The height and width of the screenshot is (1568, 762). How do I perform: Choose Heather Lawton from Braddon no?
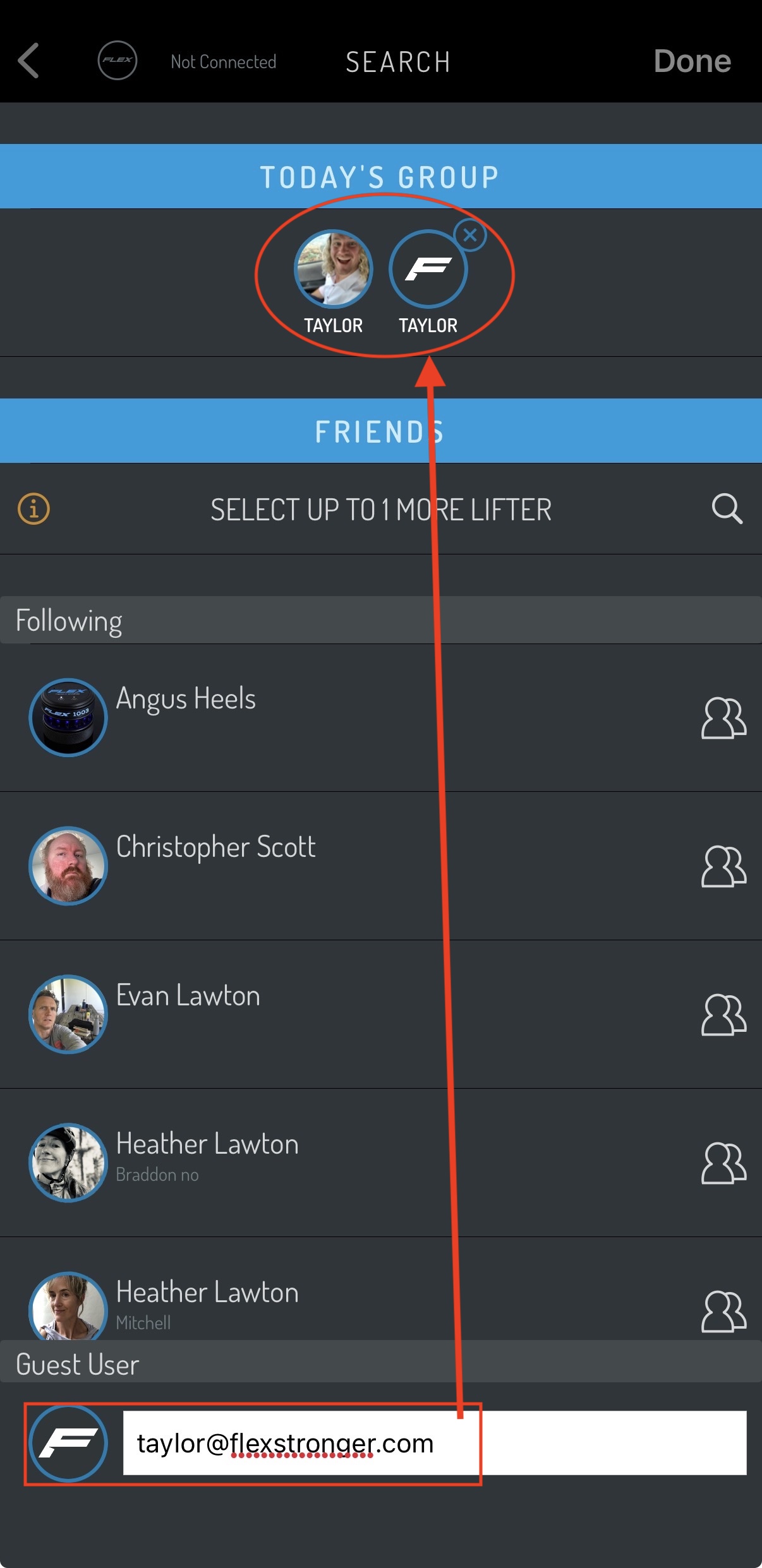[381, 1163]
